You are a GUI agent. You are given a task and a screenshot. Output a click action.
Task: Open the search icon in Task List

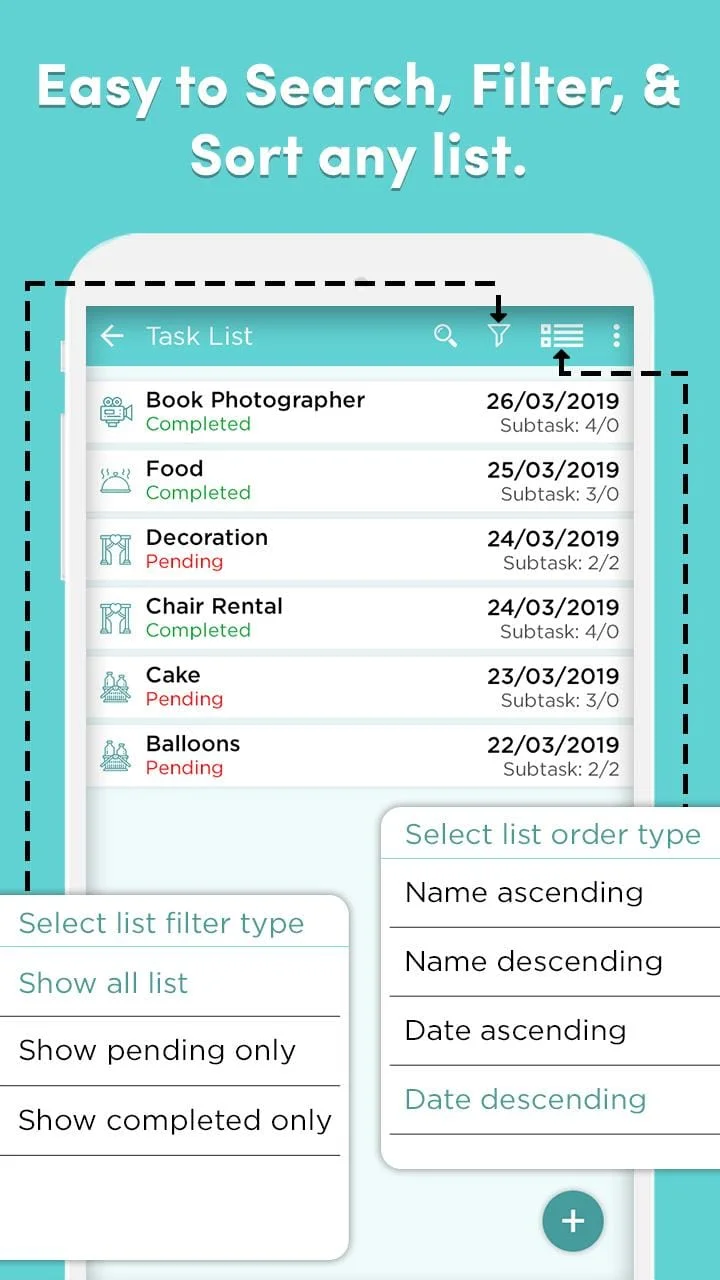[x=446, y=336]
